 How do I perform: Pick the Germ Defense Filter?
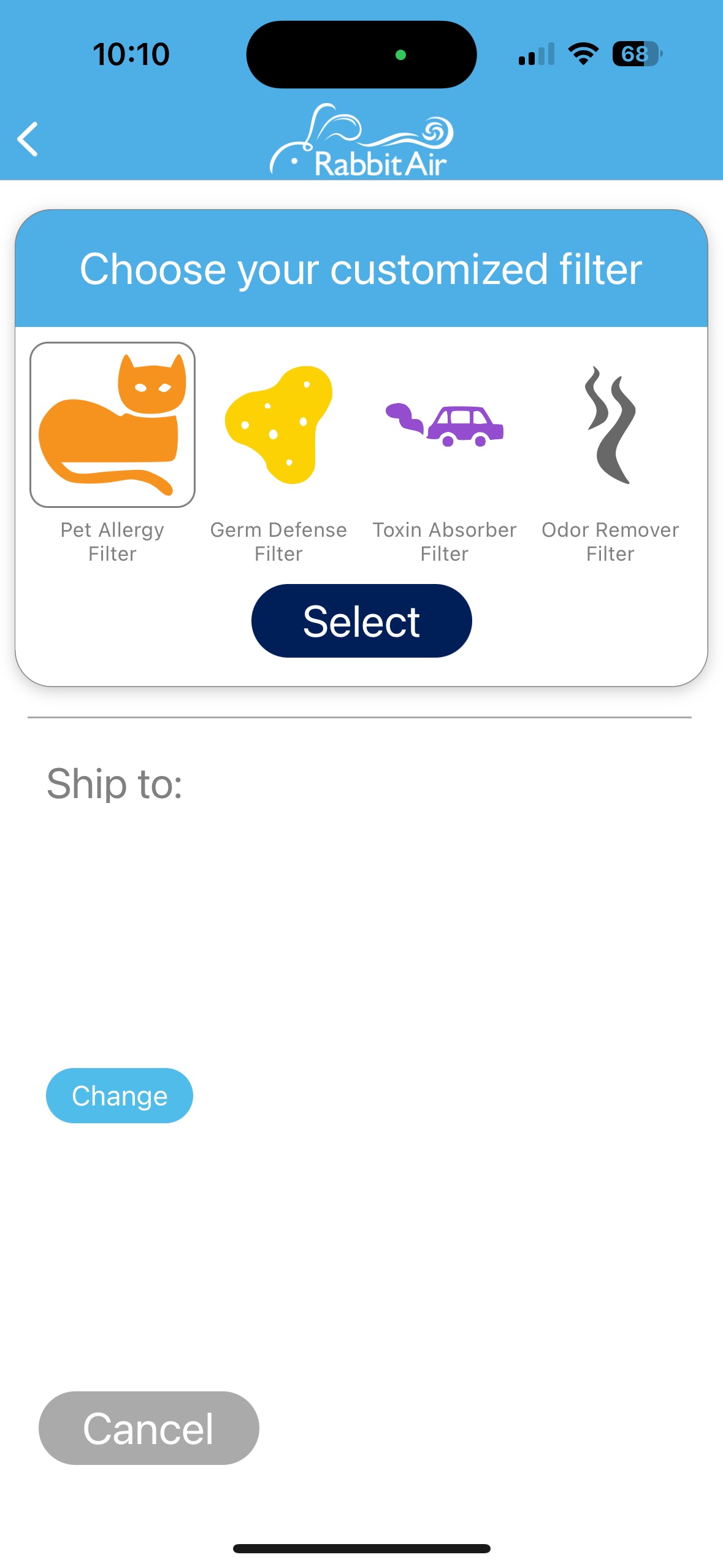(x=278, y=425)
